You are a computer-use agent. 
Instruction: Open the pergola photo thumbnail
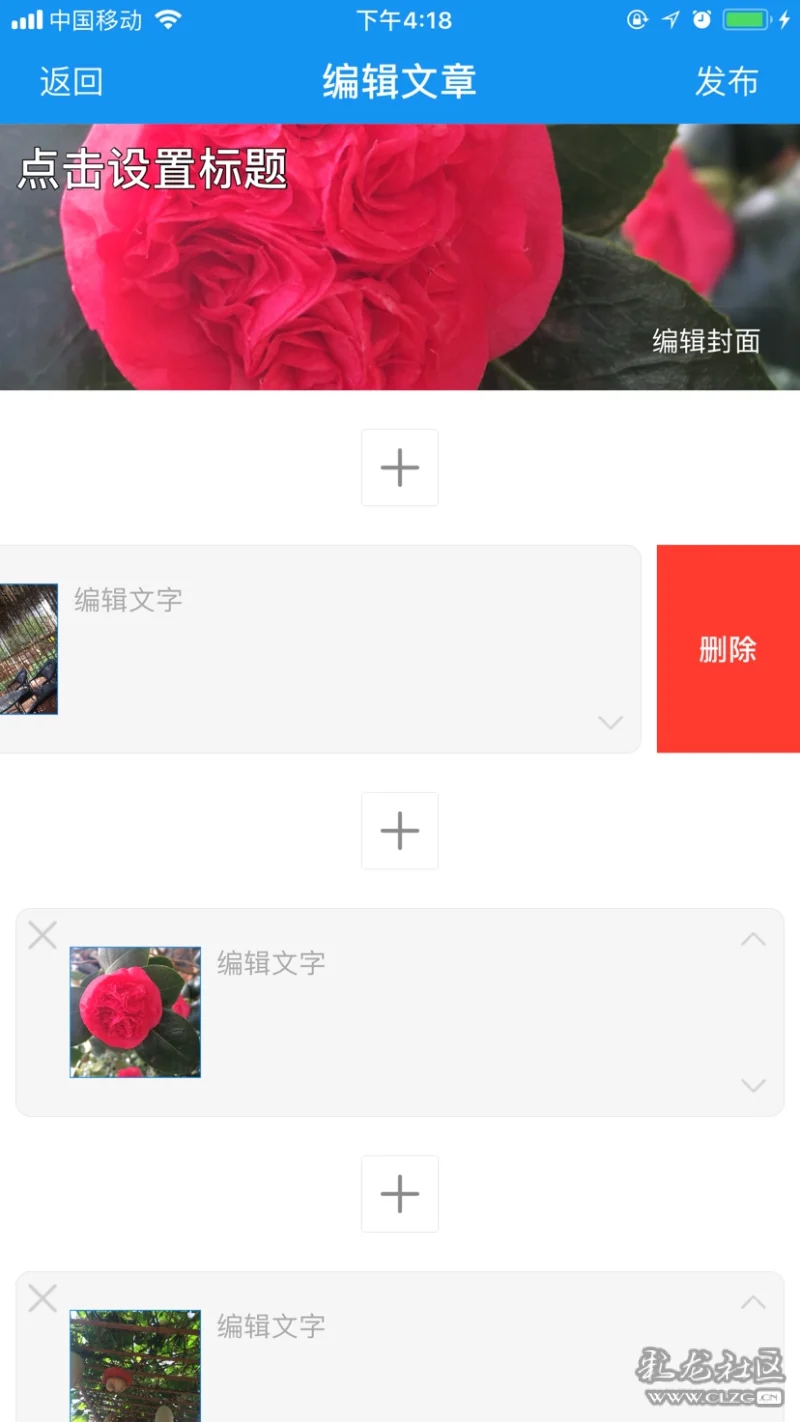click(135, 1365)
